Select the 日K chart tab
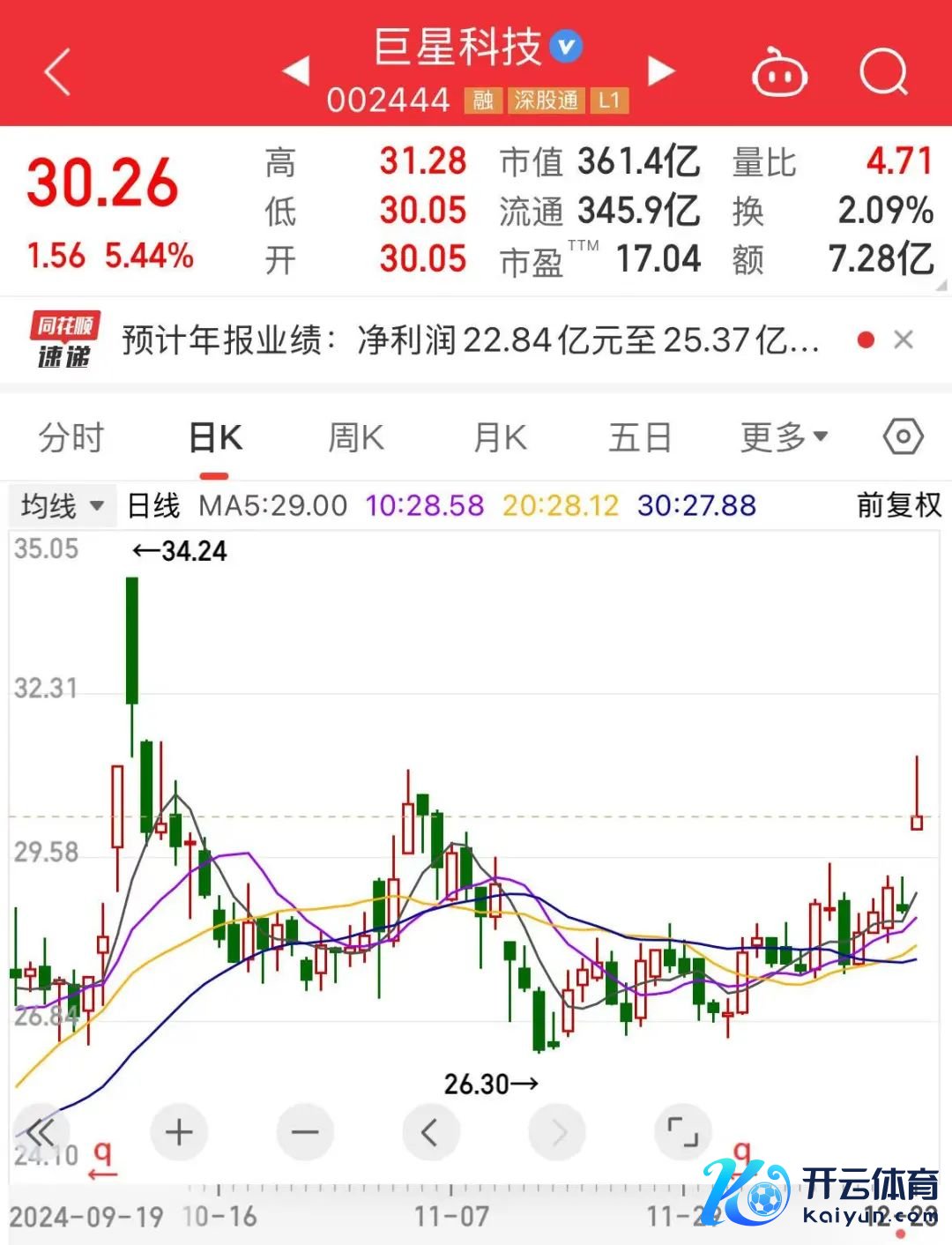This screenshot has width=952, height=1245. (x=215, y=437)
